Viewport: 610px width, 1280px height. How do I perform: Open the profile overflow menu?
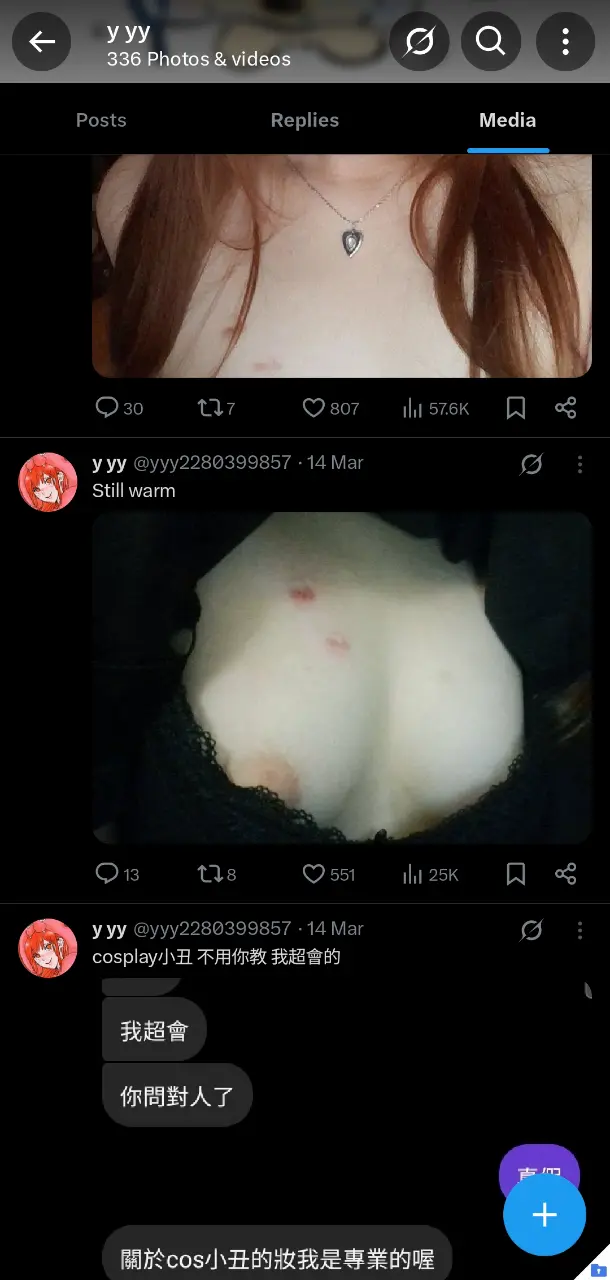[565, 41]
